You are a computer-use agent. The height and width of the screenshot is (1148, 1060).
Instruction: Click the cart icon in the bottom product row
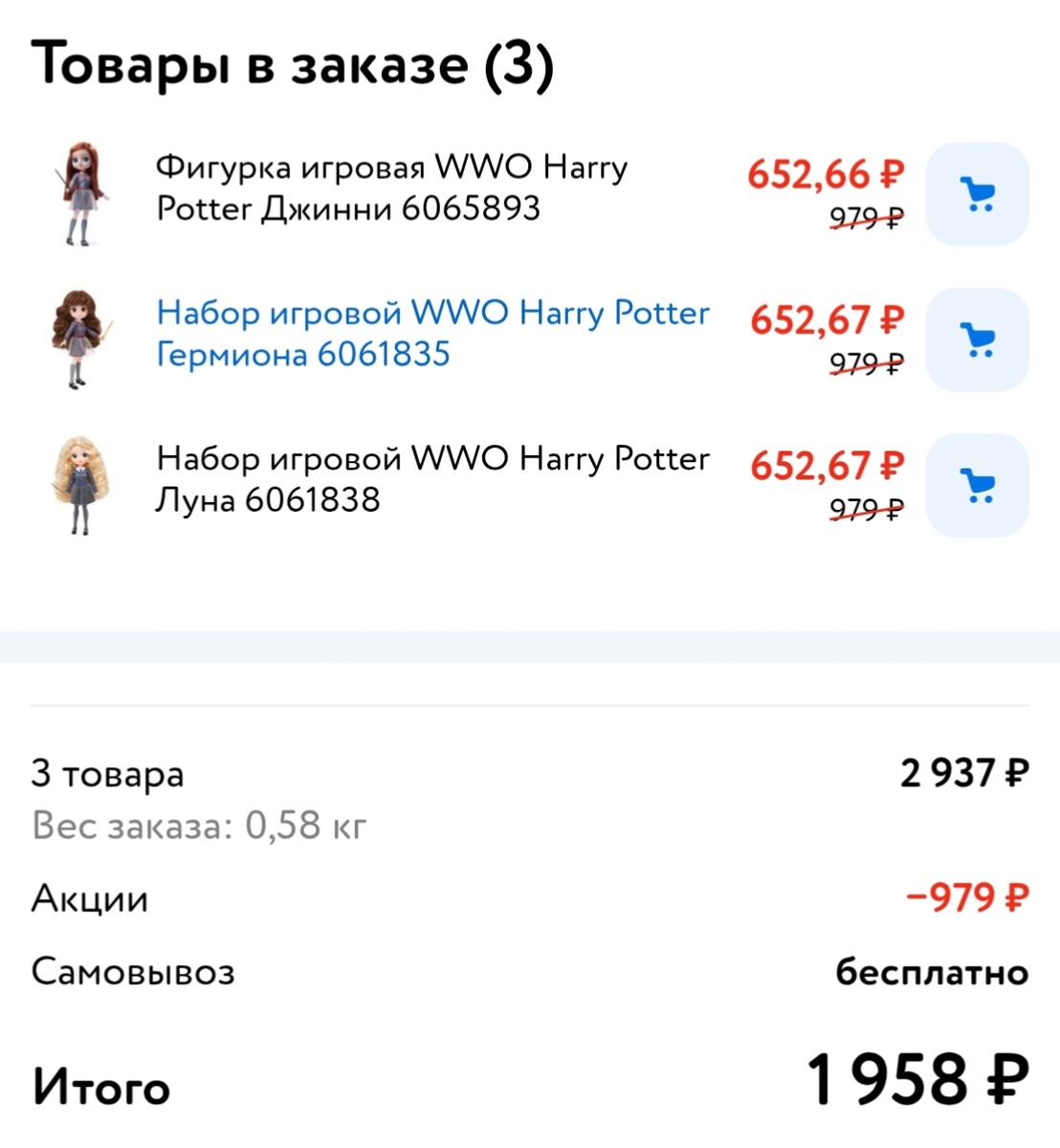pos(977,485)
